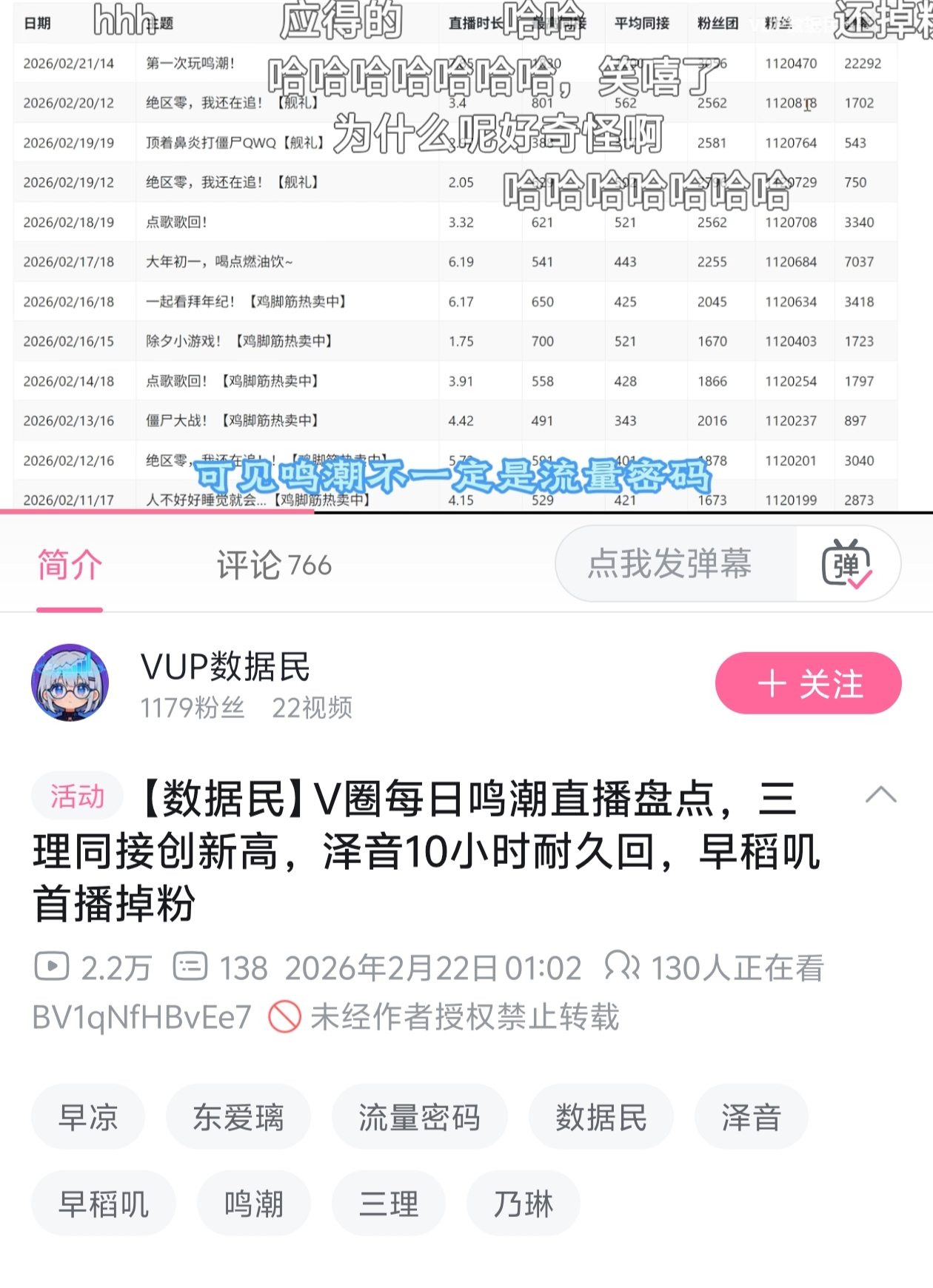Open the 活动 badge

(x=77, y=797)
